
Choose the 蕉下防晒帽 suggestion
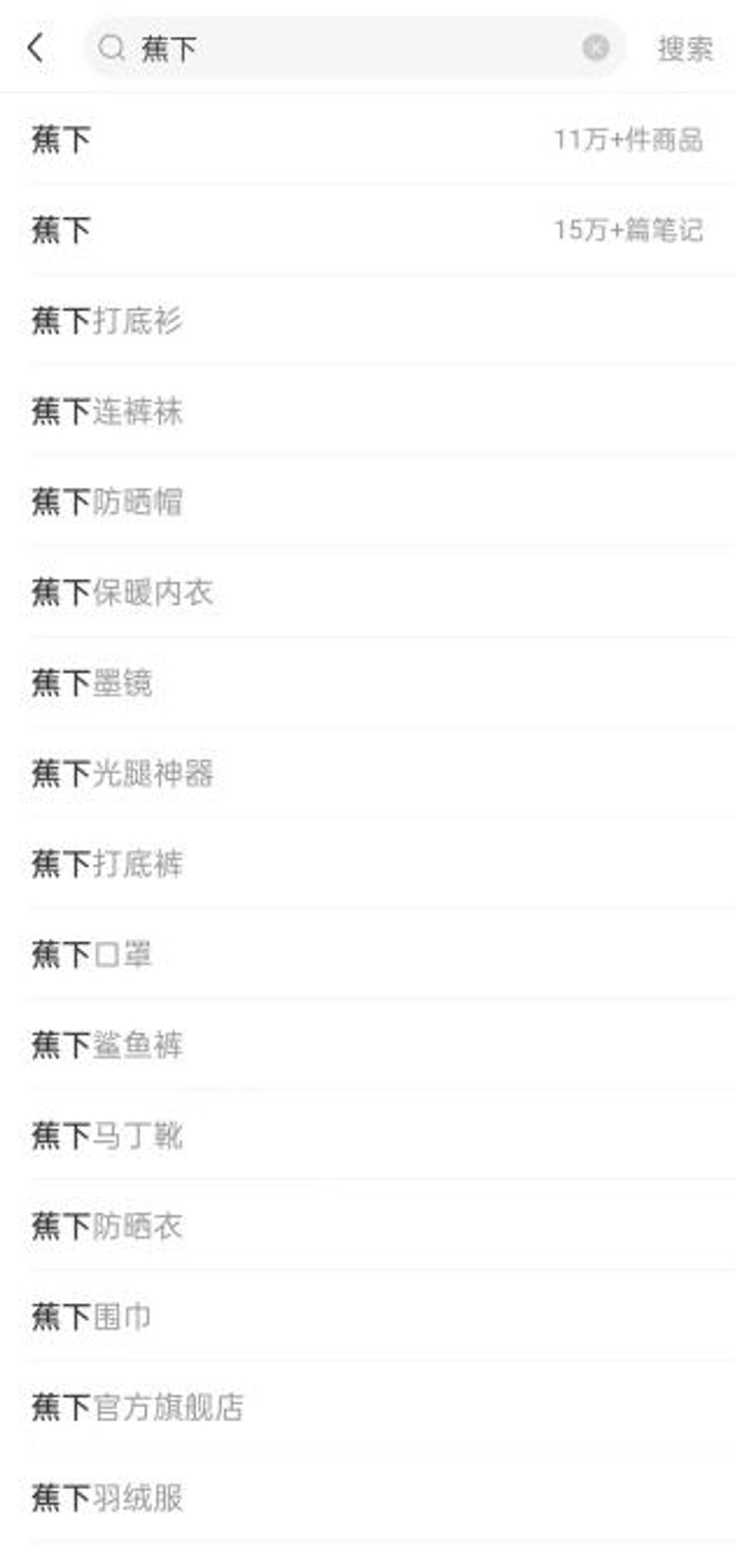click(367, 502)
